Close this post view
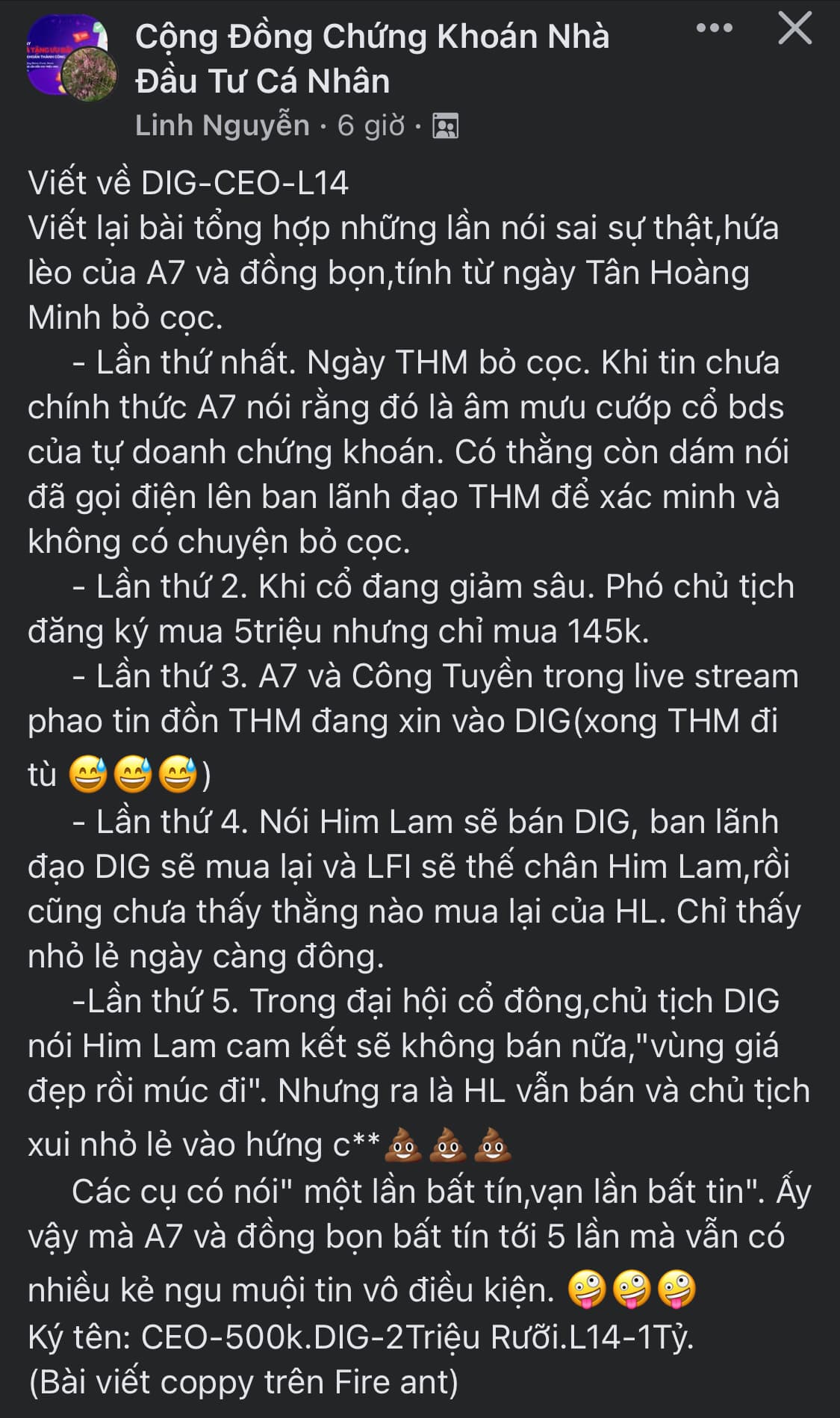840x1418 pixels. (x=794, y=29)
